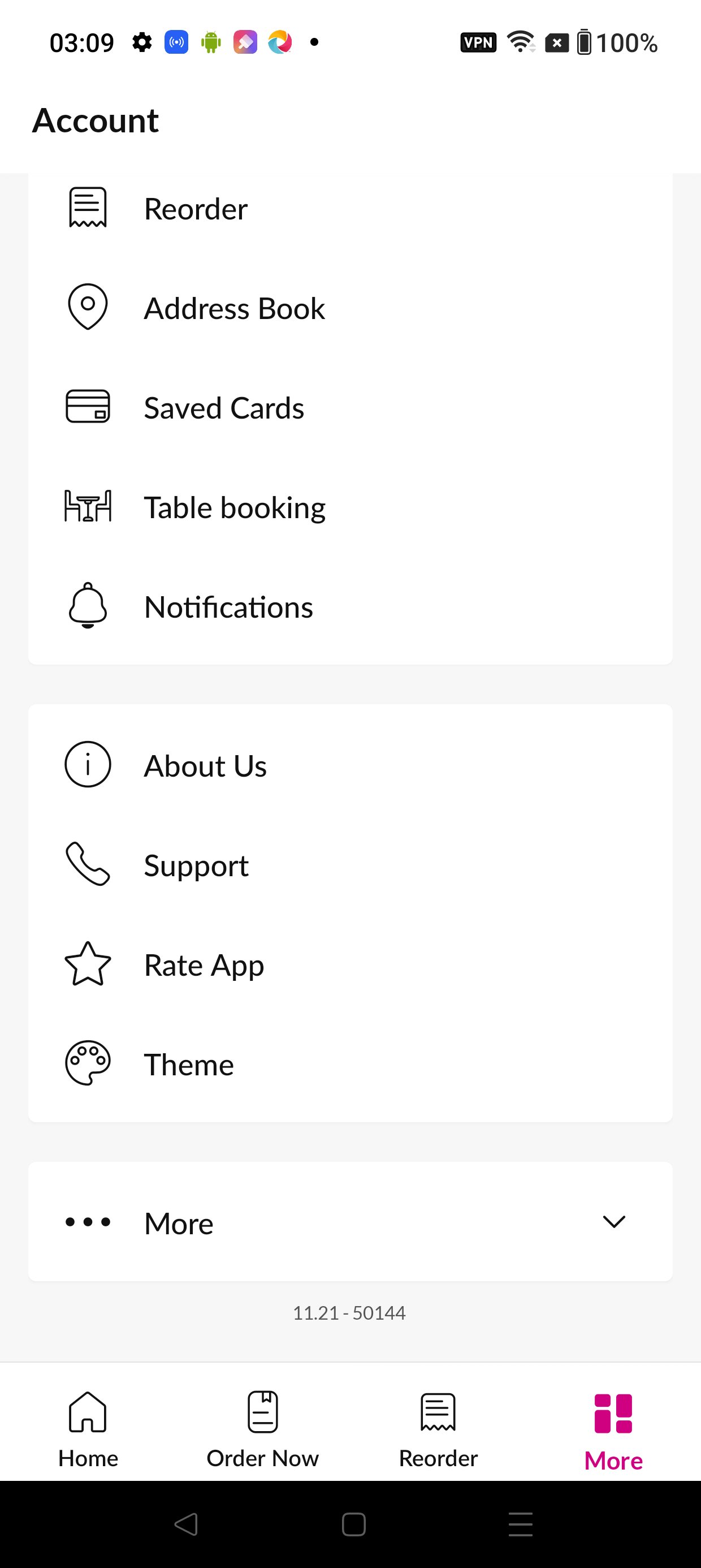
Task: Tap the system home button
Action: [x=353, y=1523]
